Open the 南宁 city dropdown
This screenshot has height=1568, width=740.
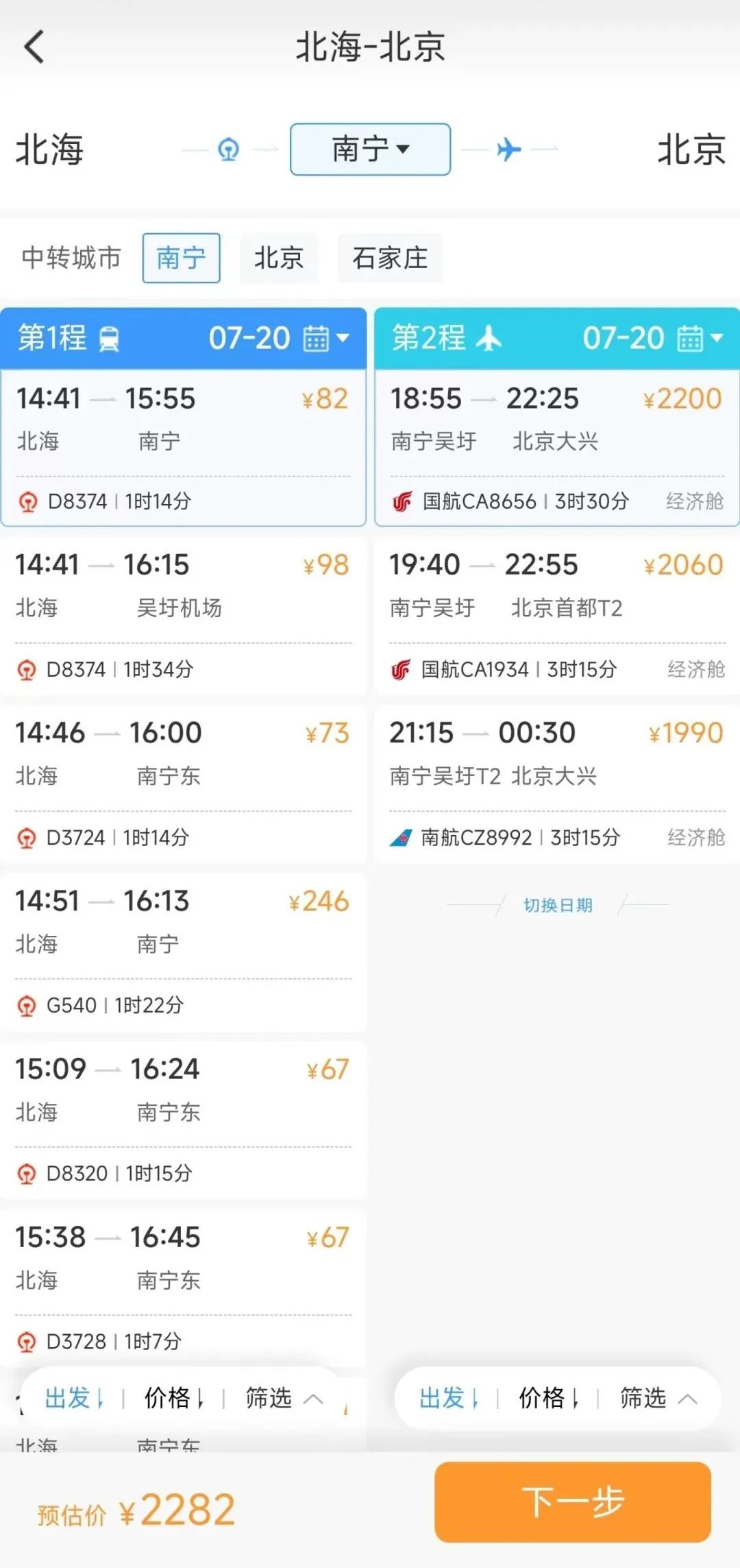pos(370,149)
